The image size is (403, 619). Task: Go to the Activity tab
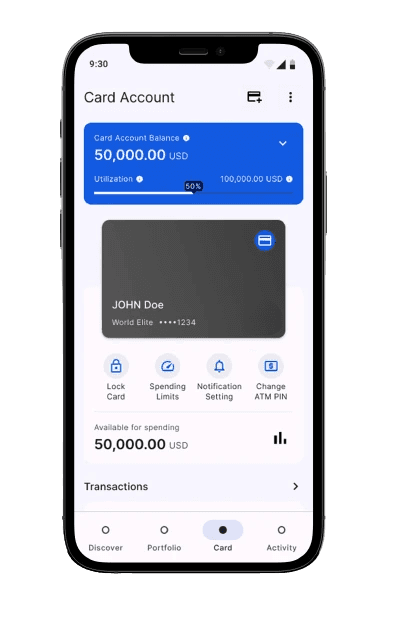(x=281, y=537)
